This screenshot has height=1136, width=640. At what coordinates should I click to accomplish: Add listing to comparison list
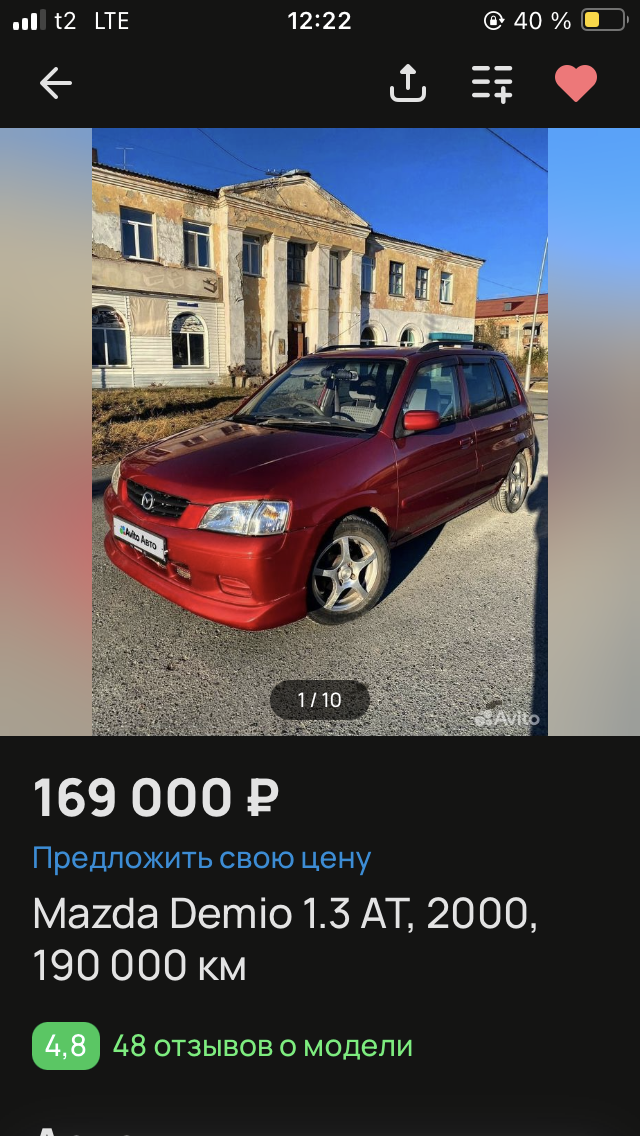(492, 84)
